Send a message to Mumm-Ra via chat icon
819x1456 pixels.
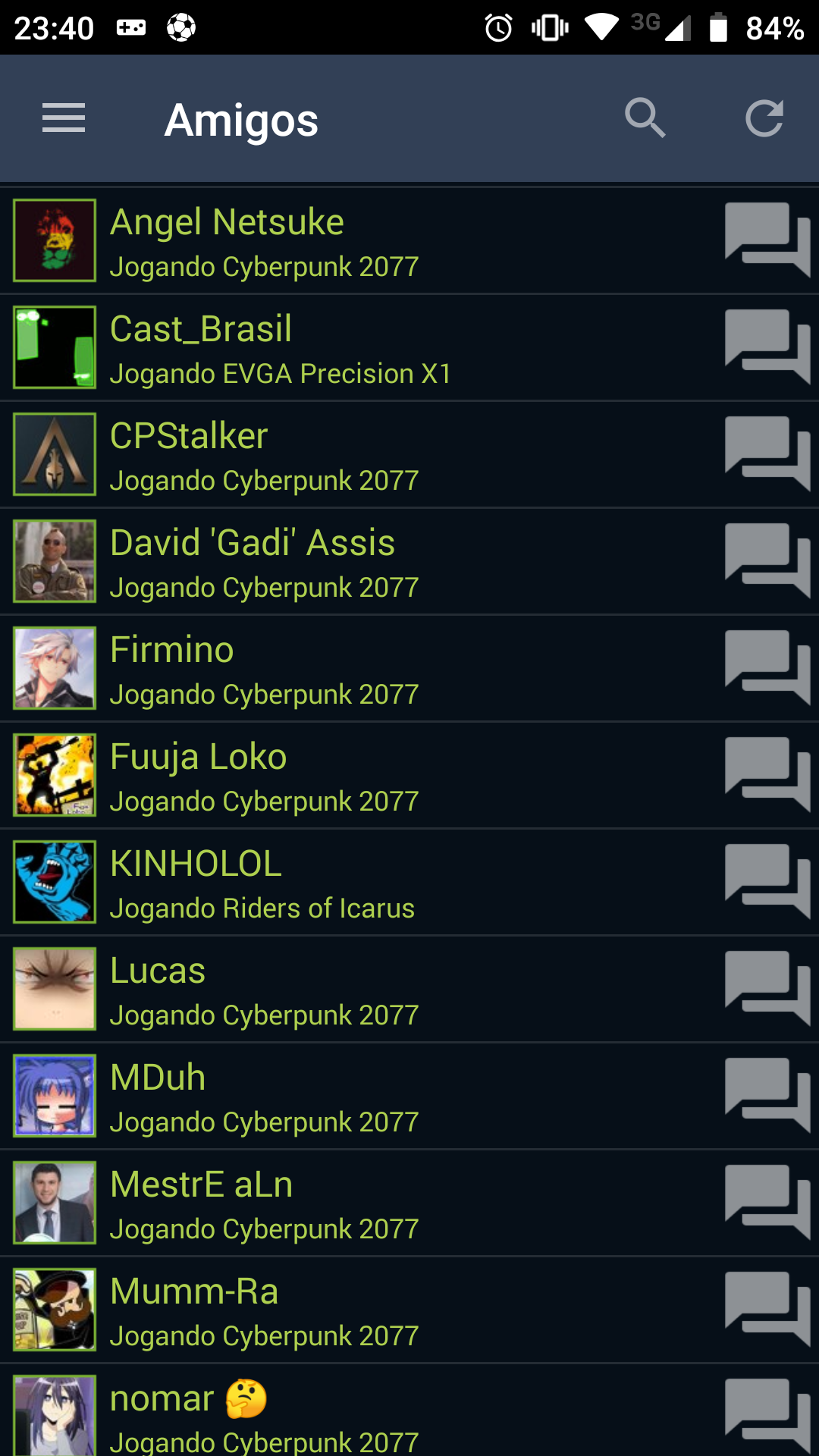(x=766, y=1310)
